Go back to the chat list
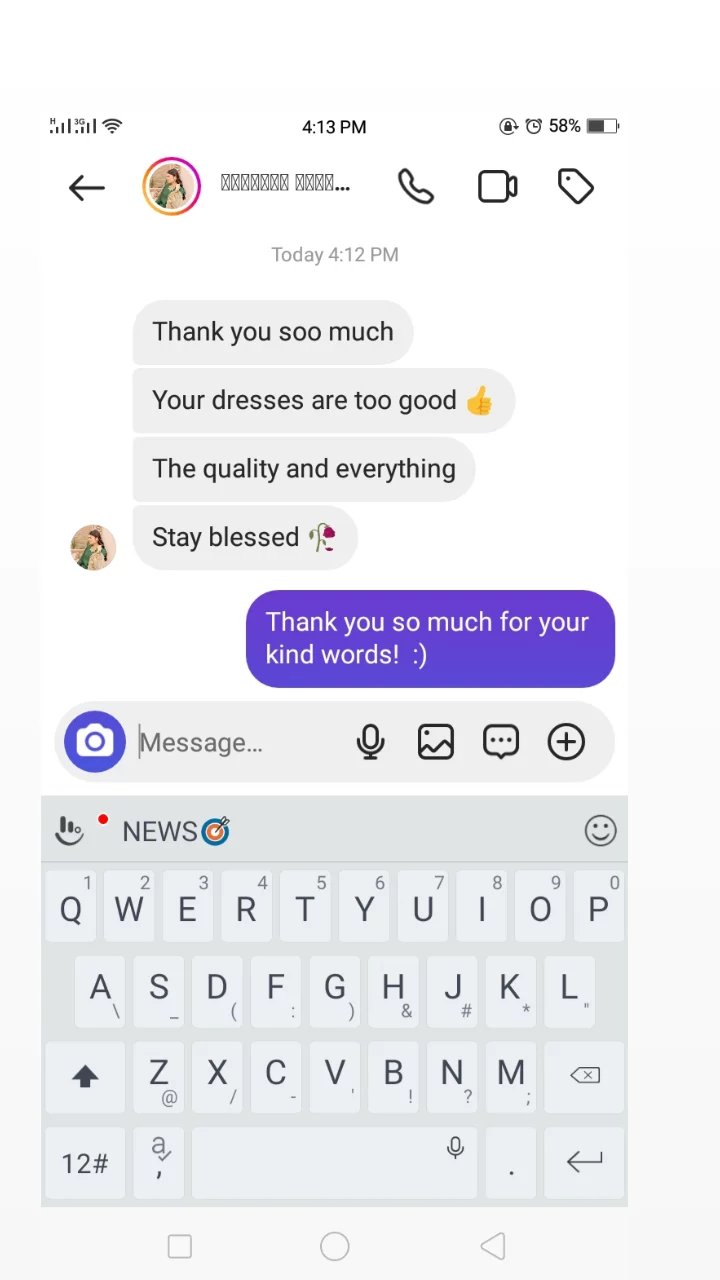Screen dimensions: 720x1280 pos(87,187)
